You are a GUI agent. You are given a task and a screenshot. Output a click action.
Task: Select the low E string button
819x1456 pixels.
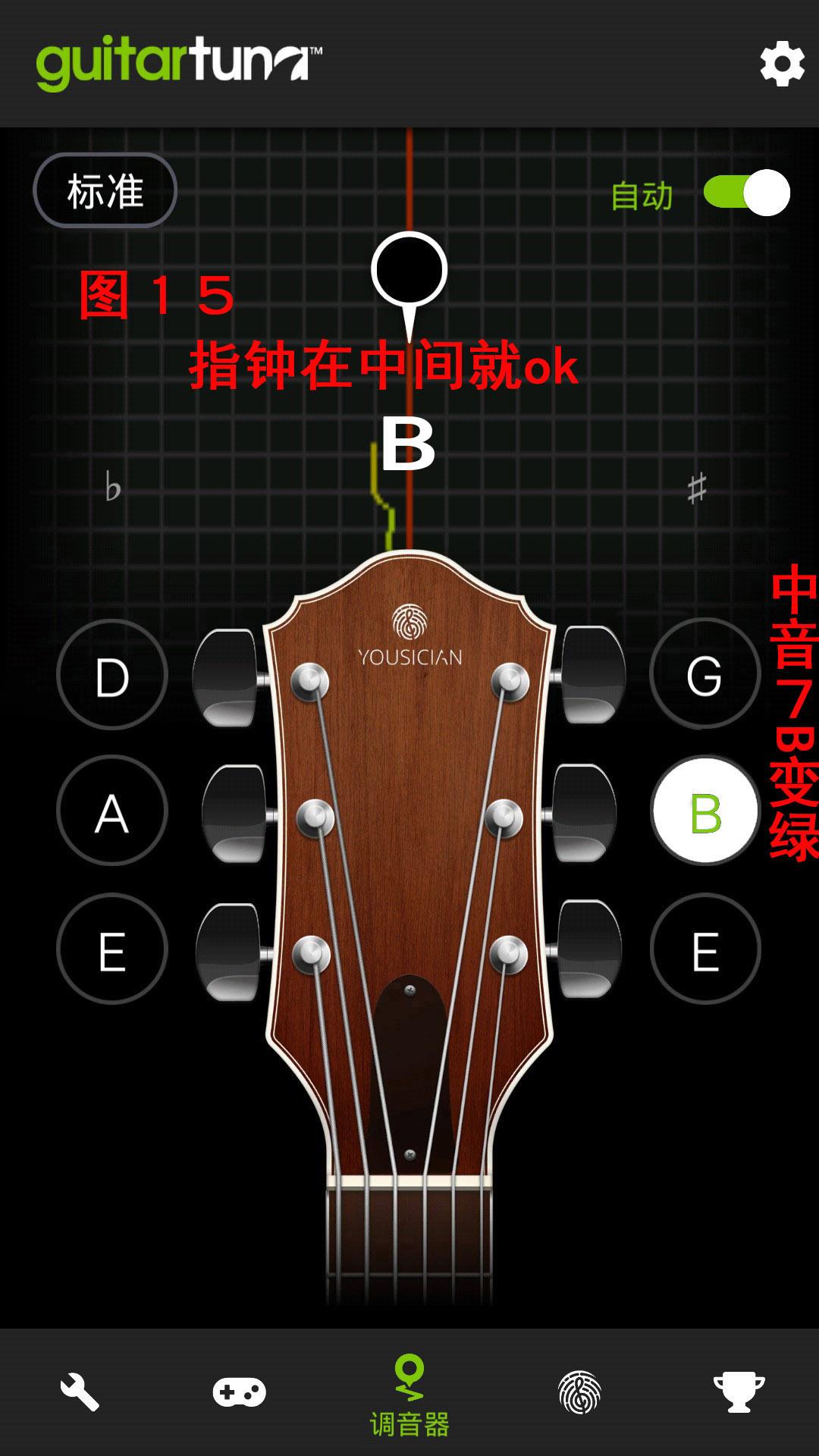pyautogui.click(x=112, y=949)
